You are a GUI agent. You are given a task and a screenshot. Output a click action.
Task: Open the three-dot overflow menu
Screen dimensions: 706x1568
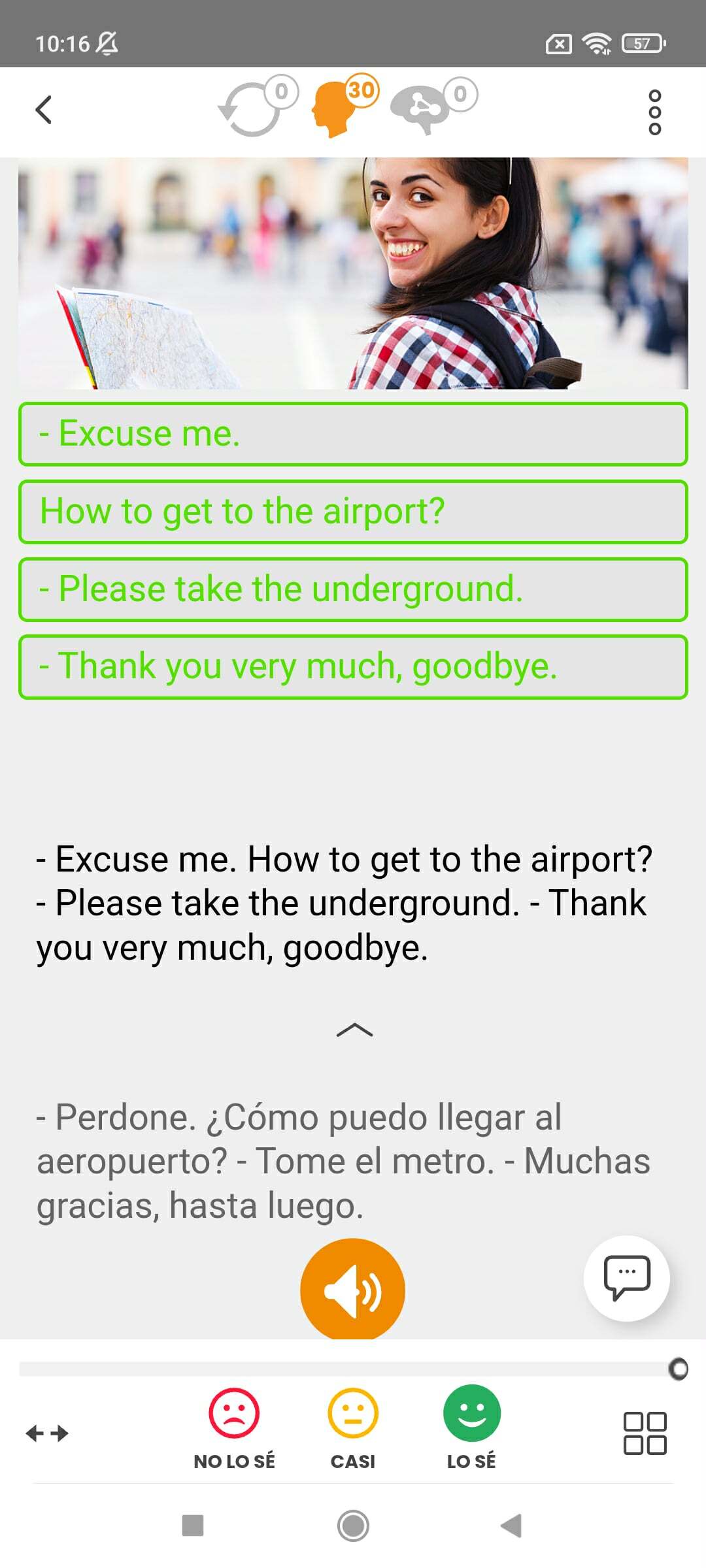click(654, 112)
